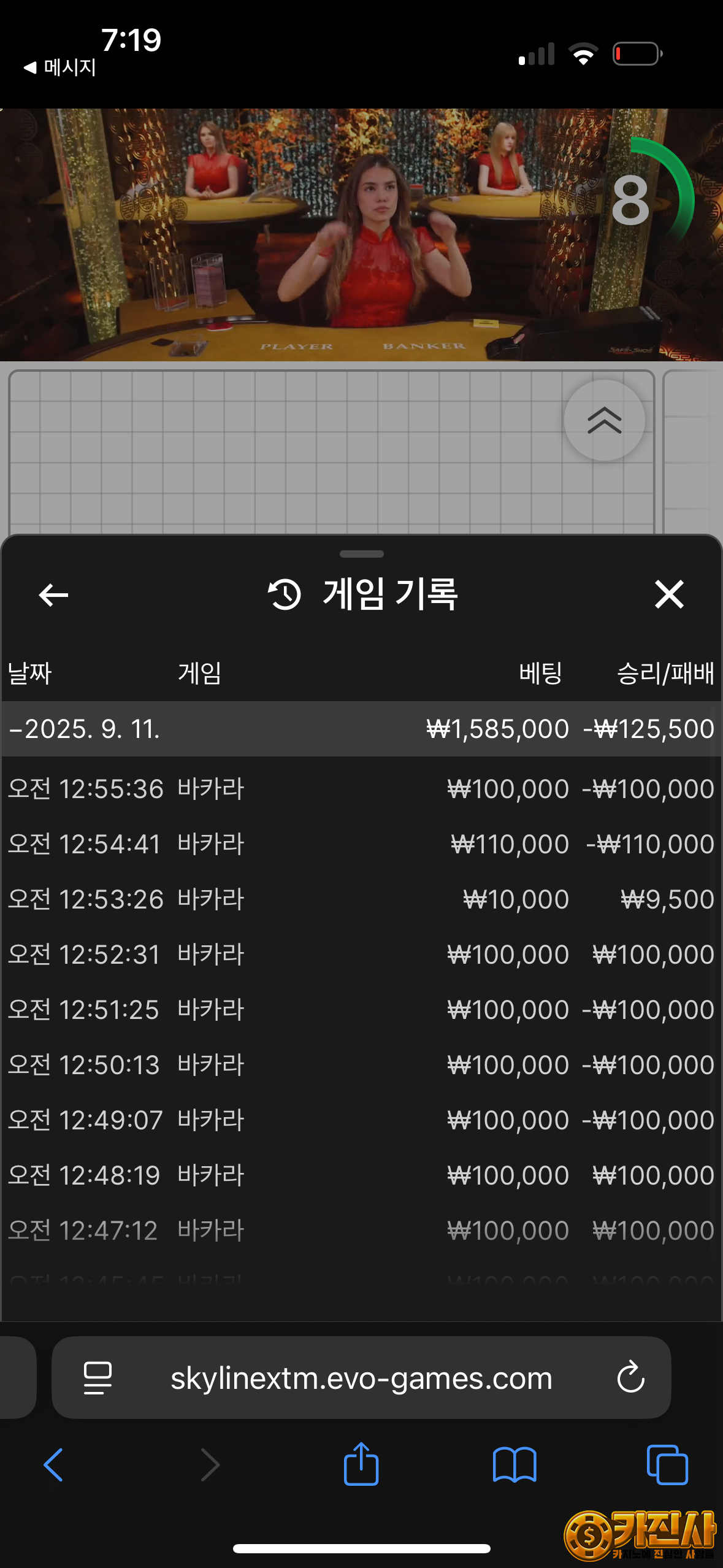Open the 오전 12:51:25 바카라 record
This screenshot has height=1568, width=723.
361,1010
